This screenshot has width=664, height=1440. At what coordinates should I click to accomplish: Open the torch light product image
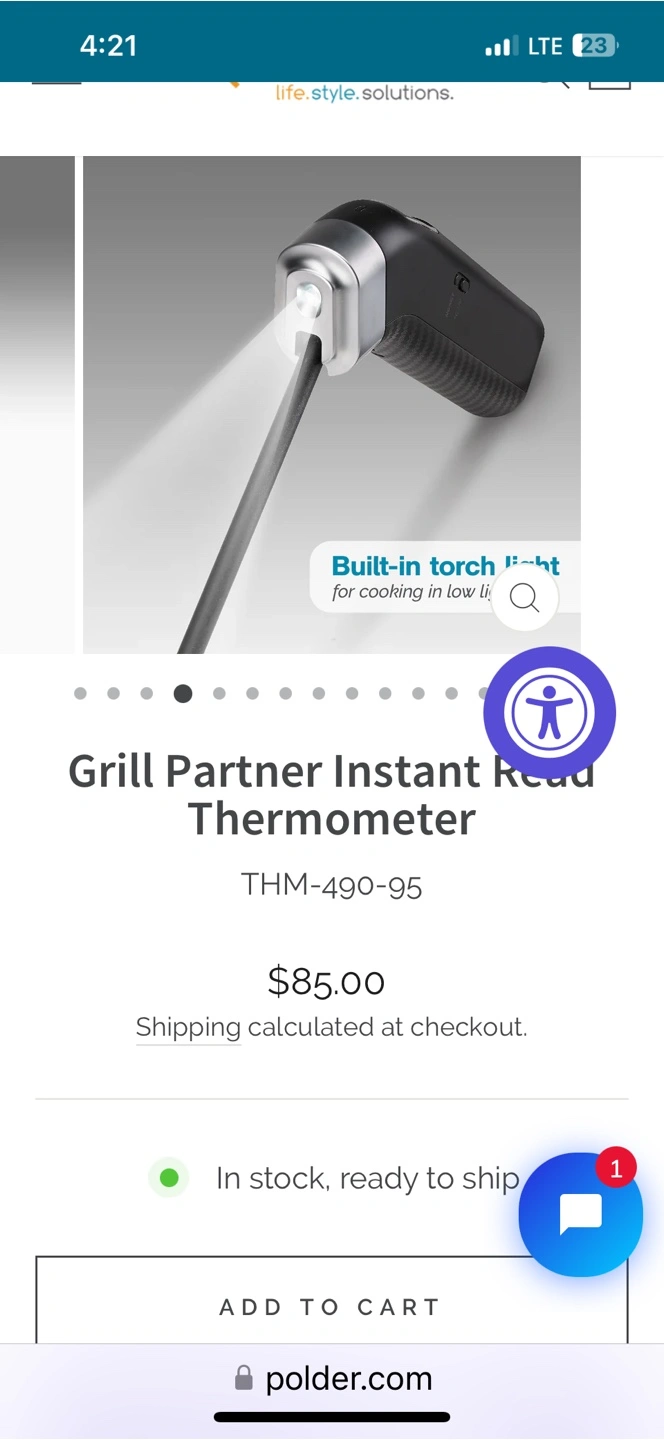tap(332, 405)
